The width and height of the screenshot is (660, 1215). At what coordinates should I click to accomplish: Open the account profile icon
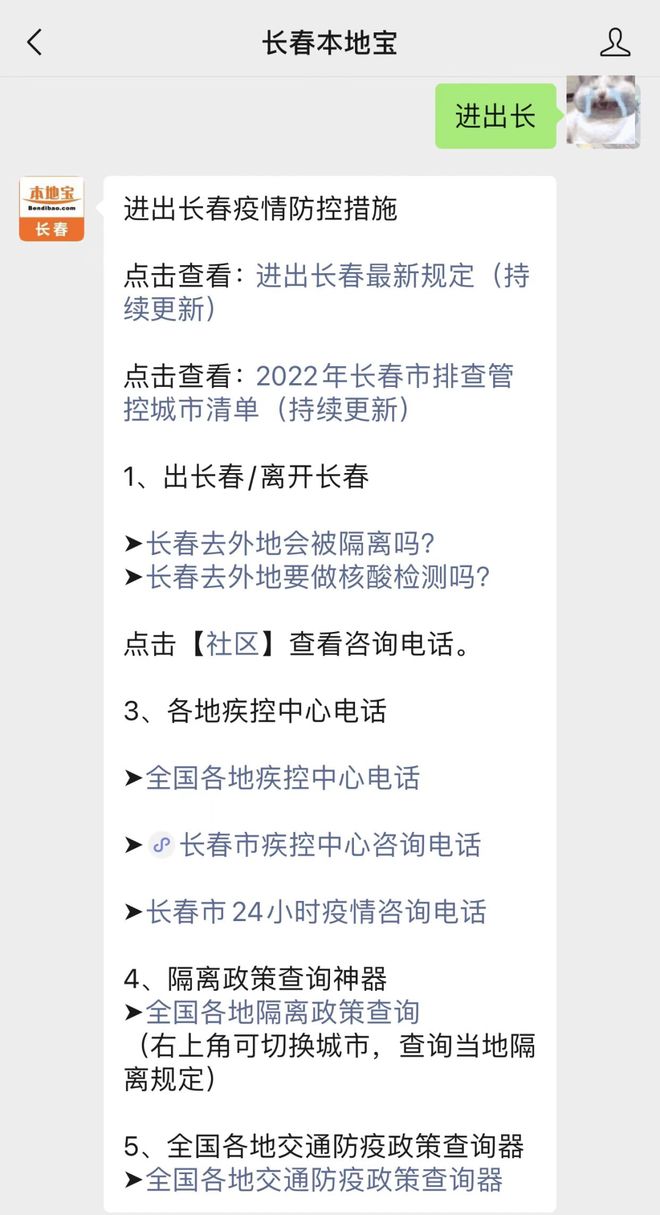pyautogui.click(x=615, y=42)
